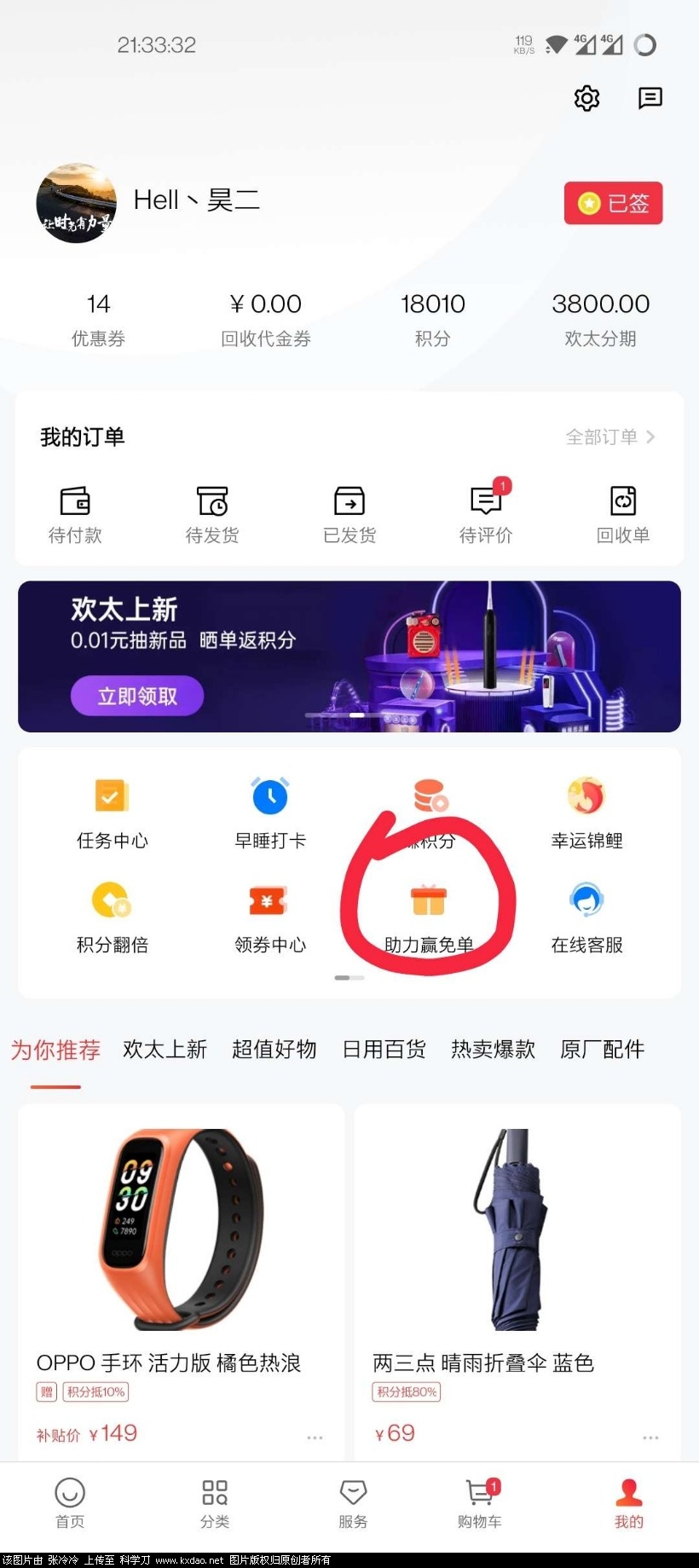View all orders via 全部订单

click(609, 437)
